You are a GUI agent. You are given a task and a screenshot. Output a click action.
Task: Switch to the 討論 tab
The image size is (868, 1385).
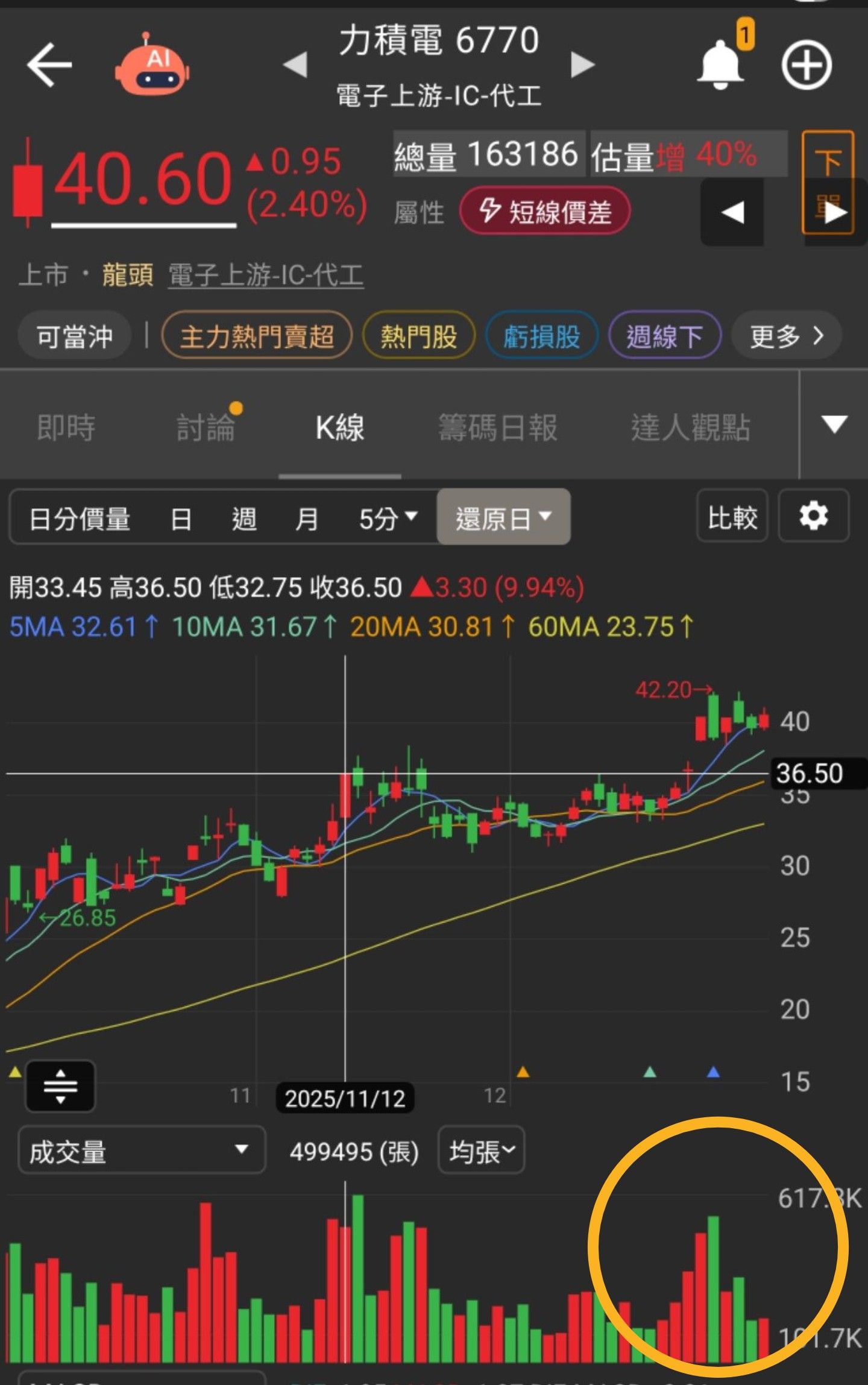[206, 427]
